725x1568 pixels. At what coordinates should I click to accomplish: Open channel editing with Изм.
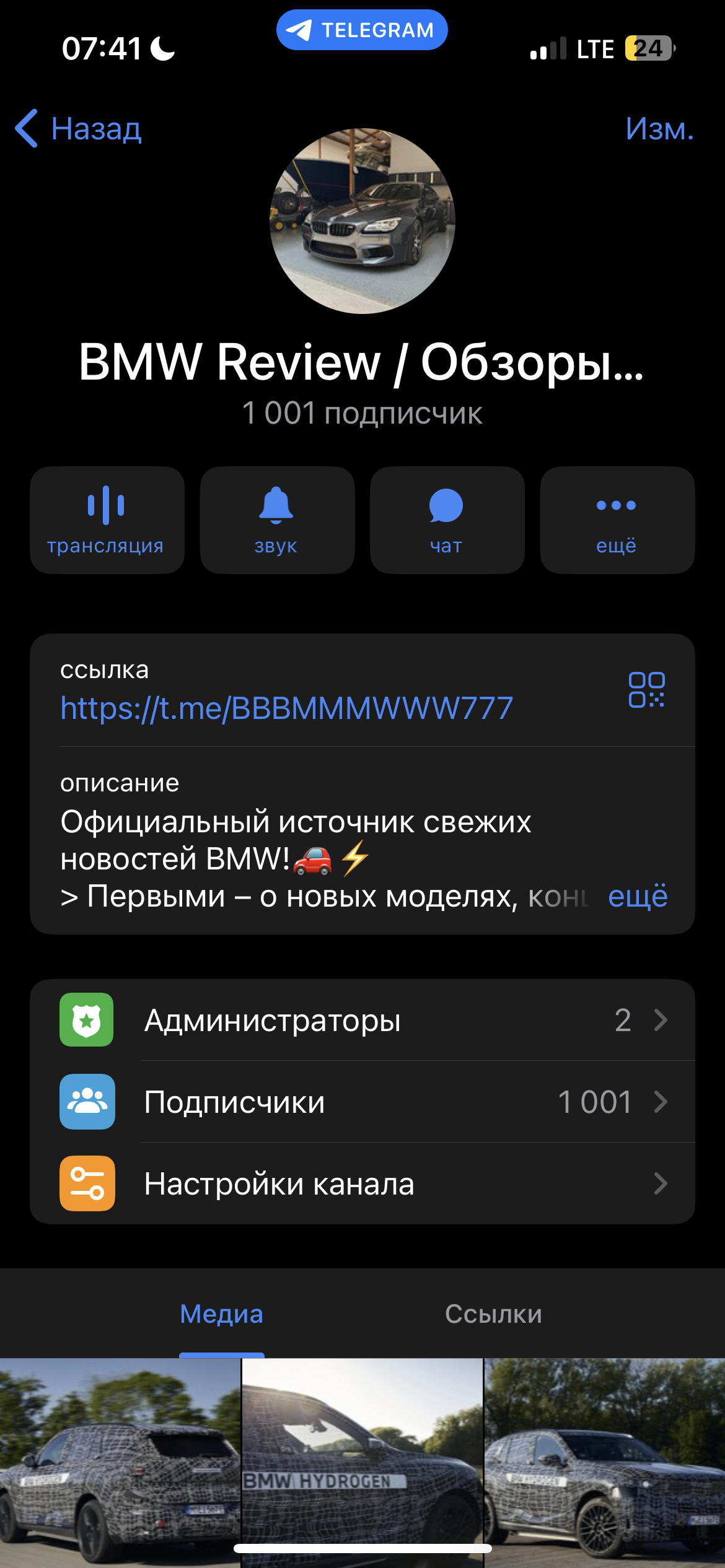[x=659, y=129]
